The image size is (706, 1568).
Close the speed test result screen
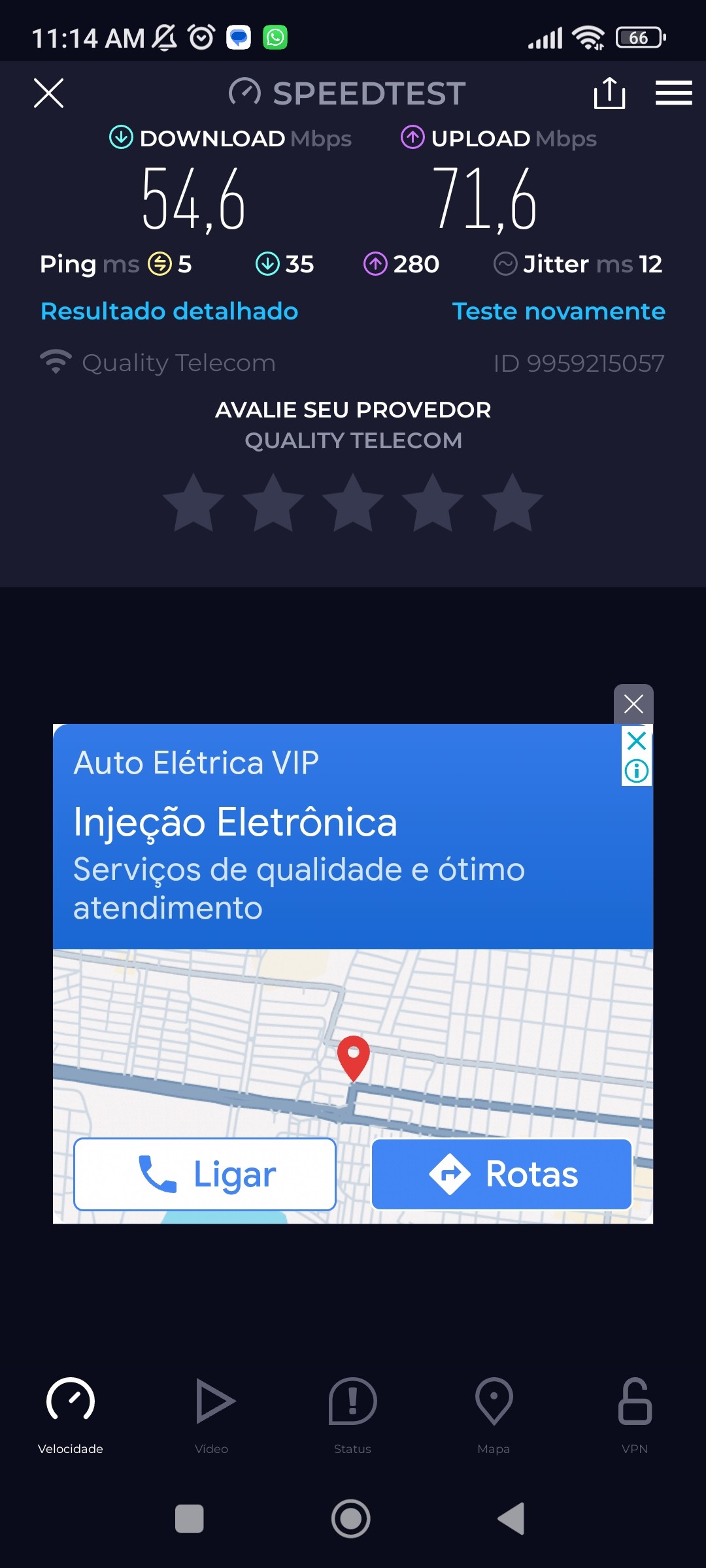click(48, 93)
